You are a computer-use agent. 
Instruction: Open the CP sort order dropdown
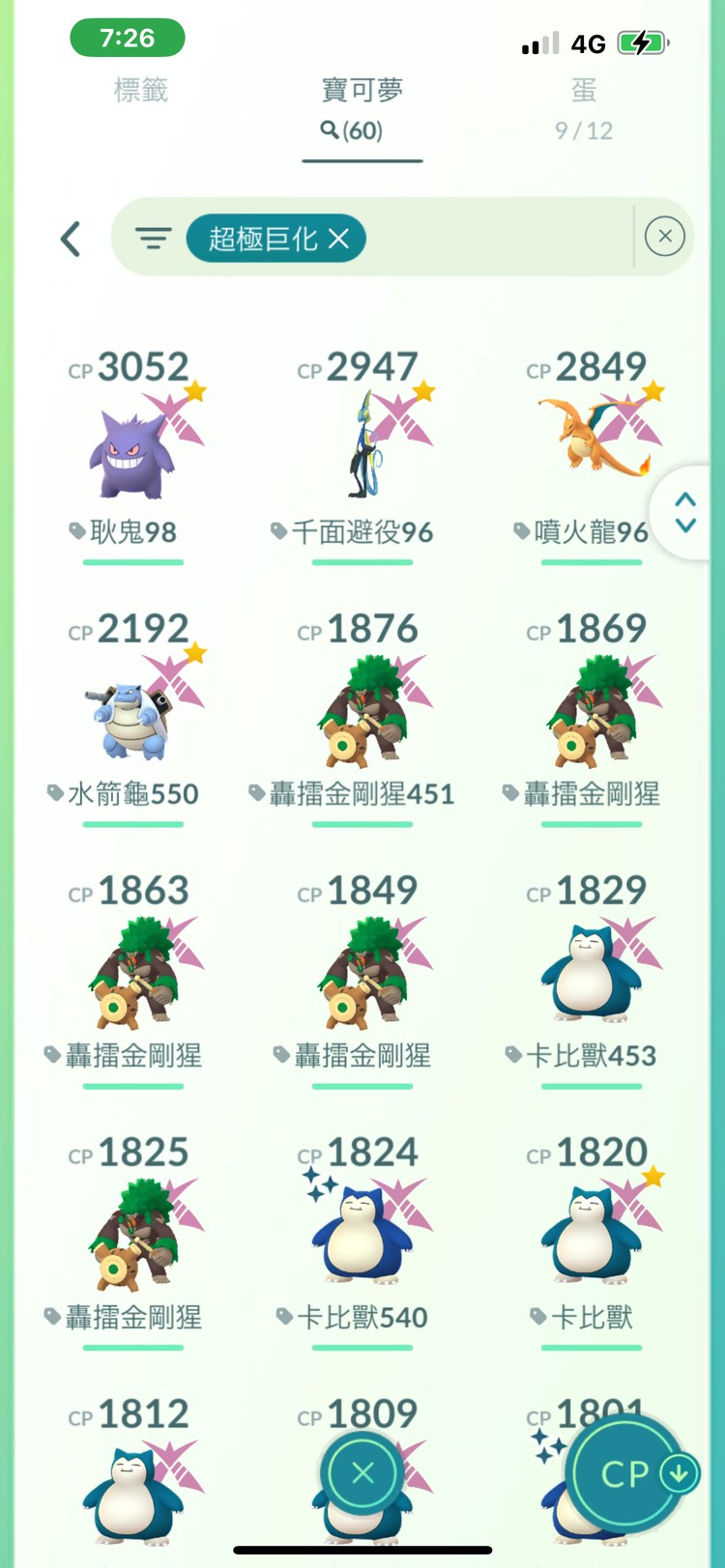[x=623, y=1471]
